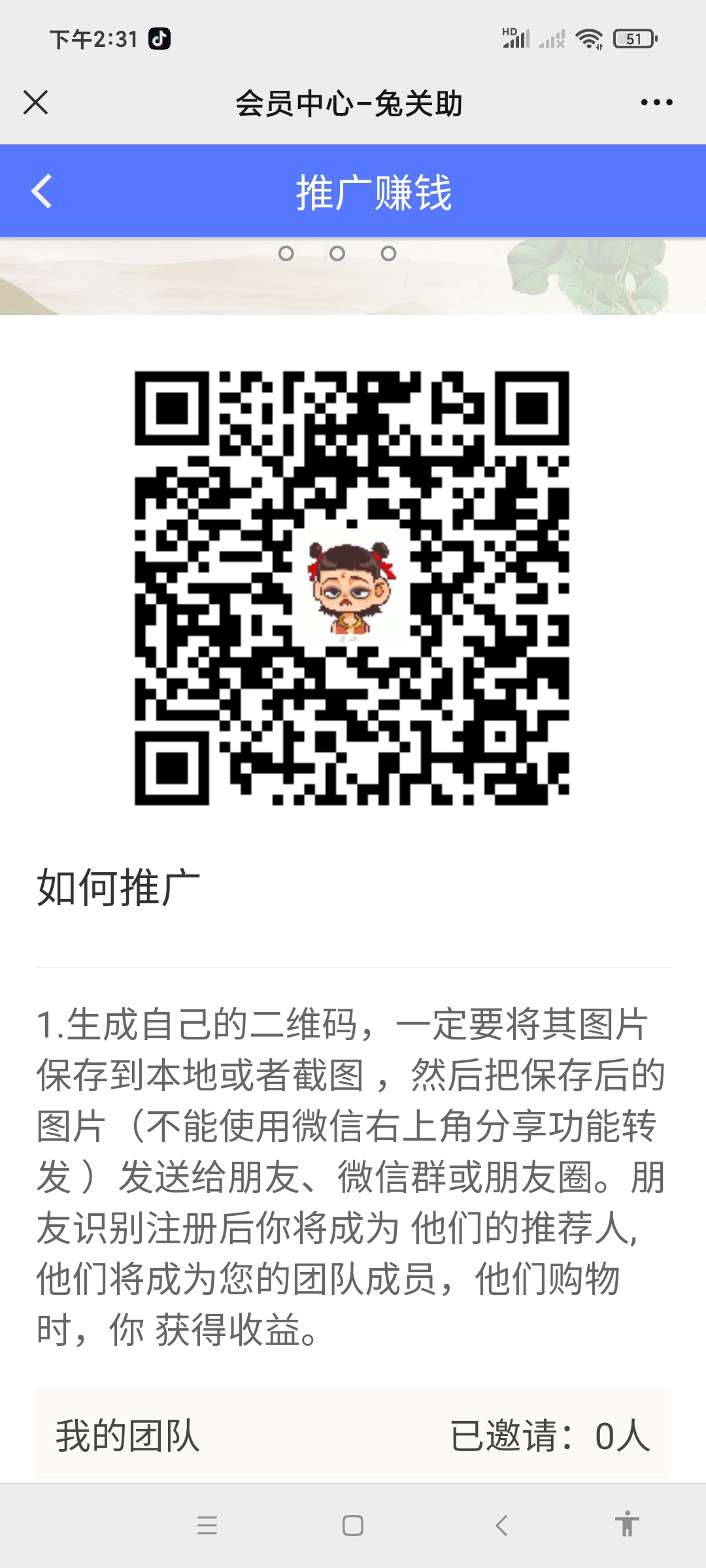This screenshot has width=706, height=1568.
Task: Open the three-dot overflow menu
Action: 656,103
